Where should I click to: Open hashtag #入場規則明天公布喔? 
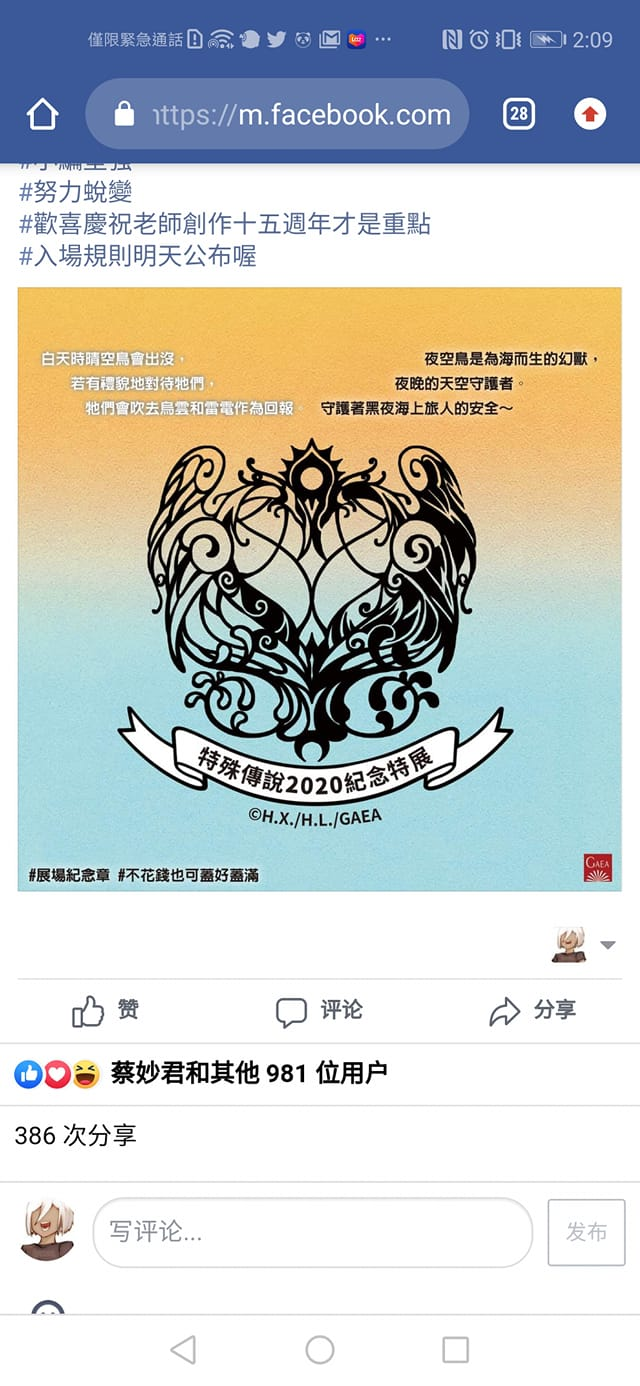[138, 256]
